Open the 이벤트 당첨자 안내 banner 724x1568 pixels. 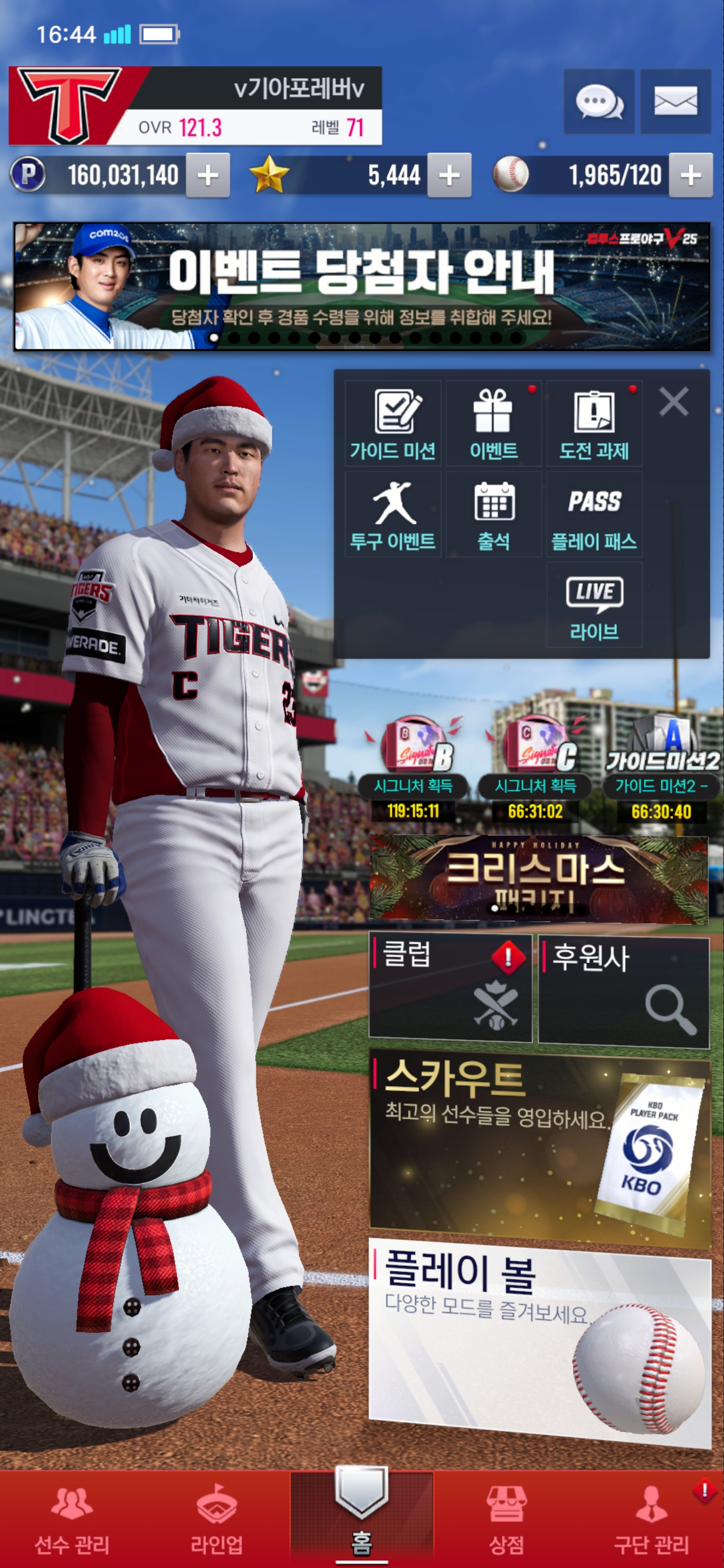coord(361,286)
